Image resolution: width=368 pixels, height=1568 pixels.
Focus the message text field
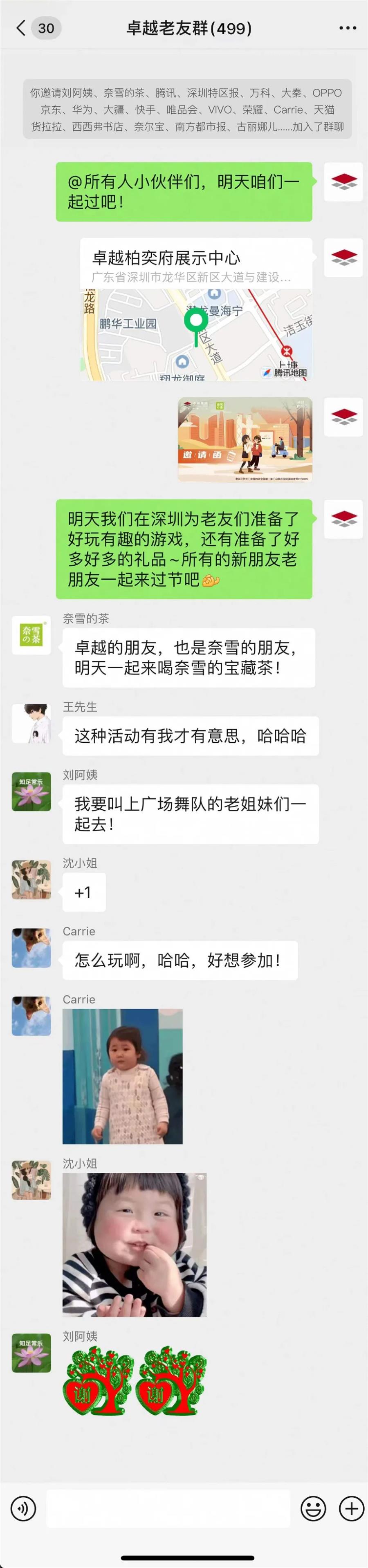(168, 1509)
